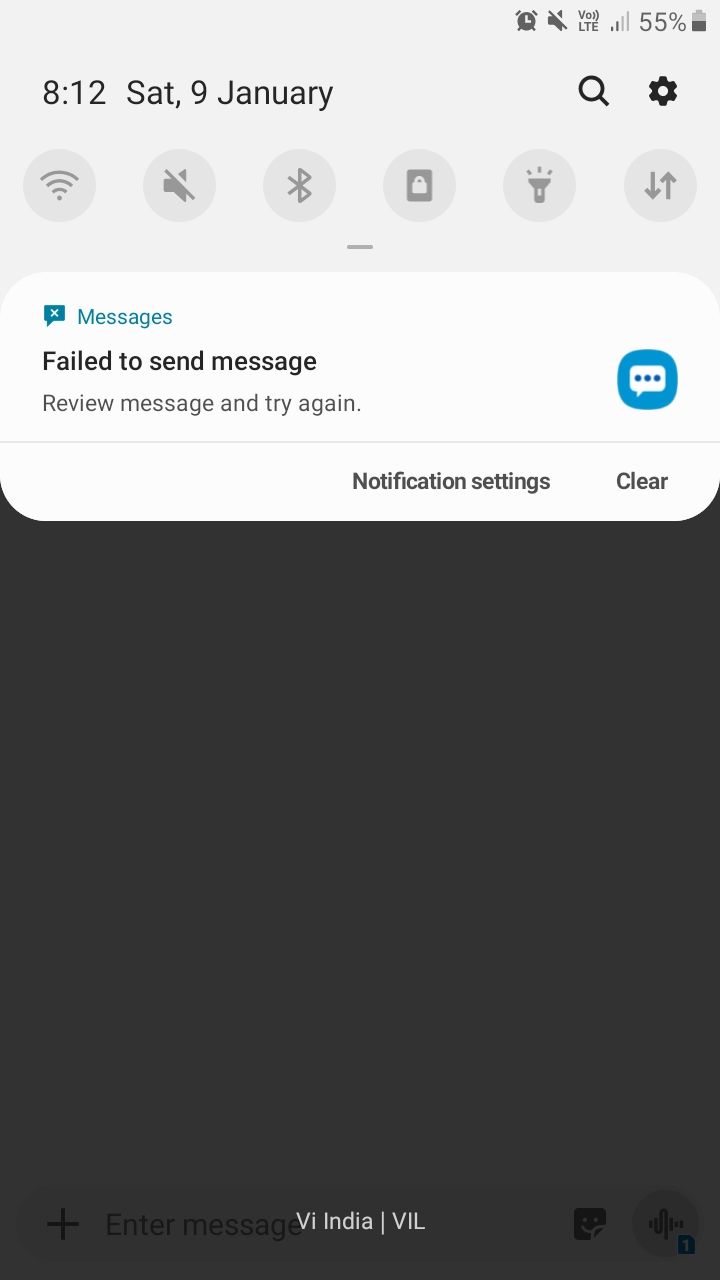Expand the quick settings panel handle

tap(360, 246)
